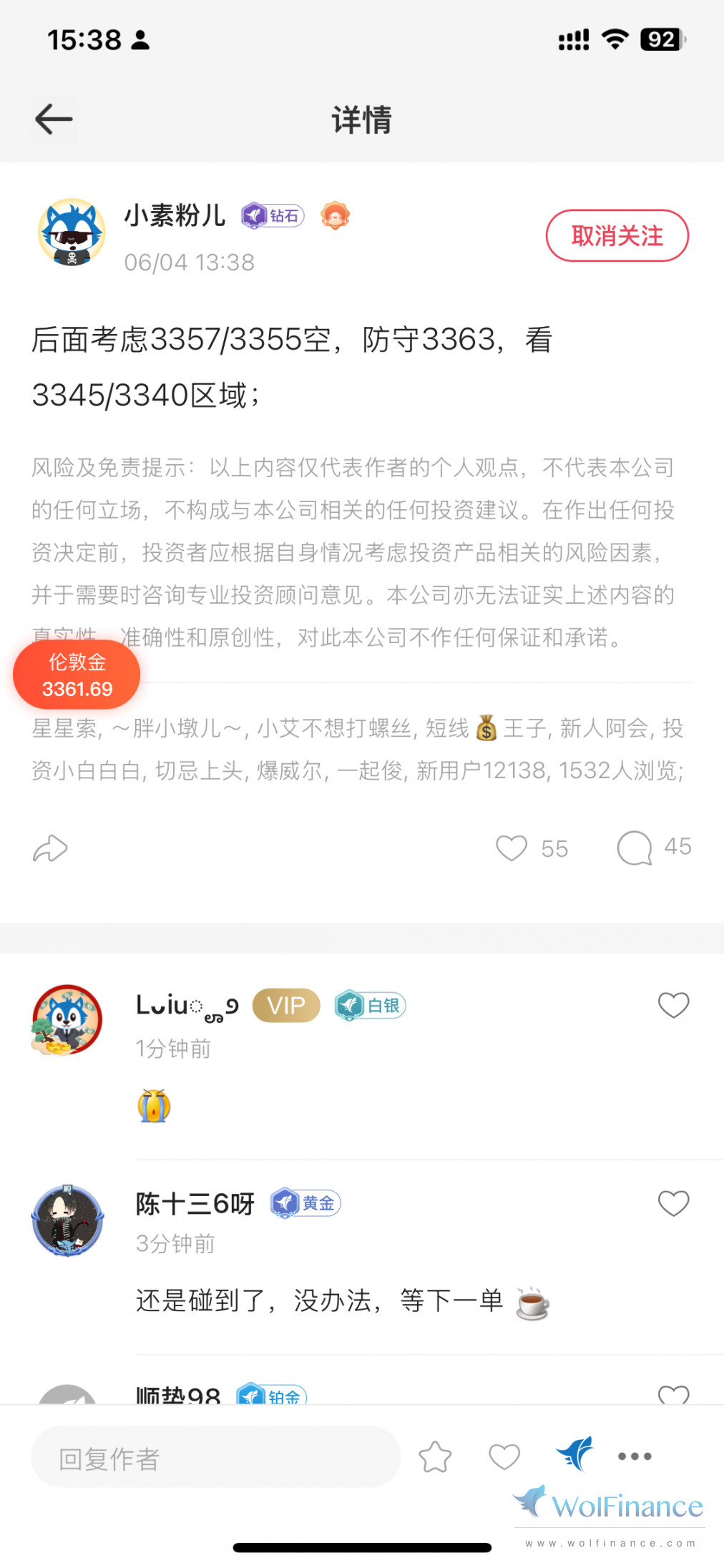Open the three-dot more options menu
This screenshot has height=1568, width=724.
635,1456
